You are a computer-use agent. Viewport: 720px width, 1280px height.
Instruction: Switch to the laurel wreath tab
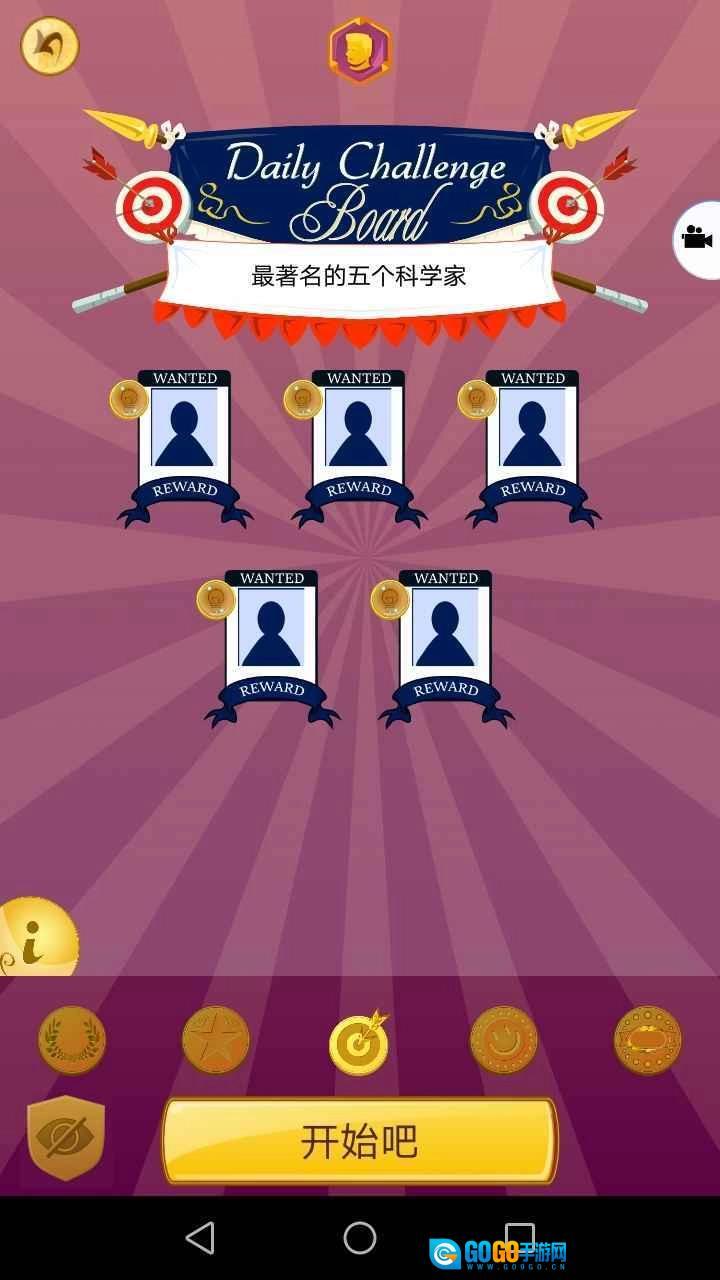(x=72, y=1040)
